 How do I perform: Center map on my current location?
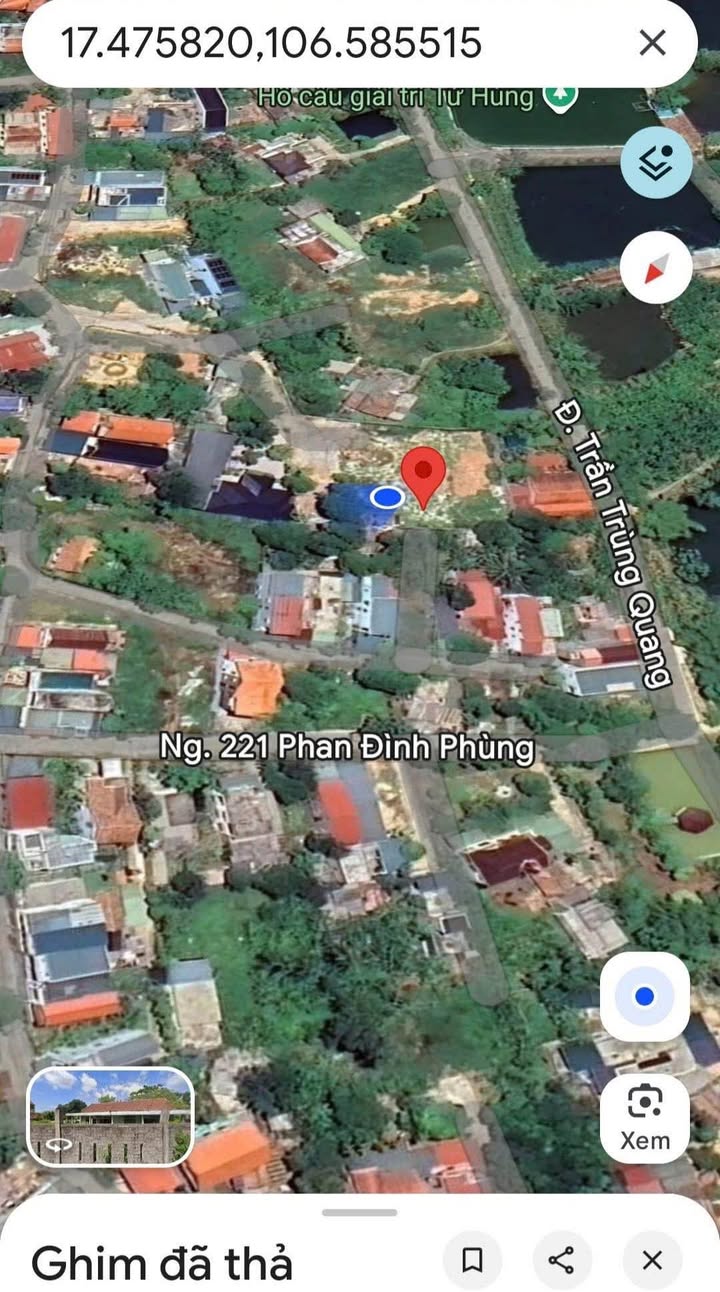pos(645,996)
